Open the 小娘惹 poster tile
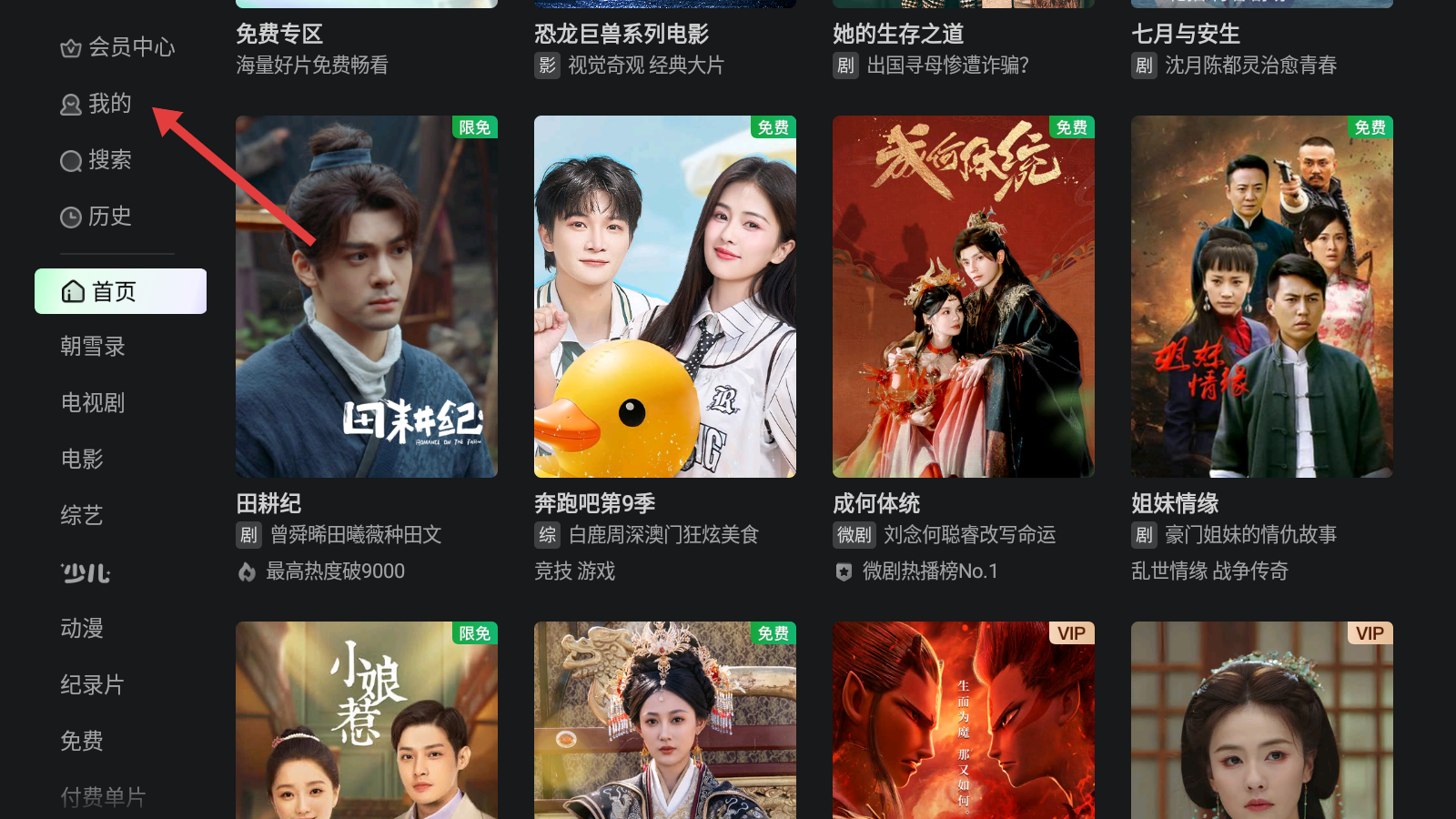 (x=366, y=721)
